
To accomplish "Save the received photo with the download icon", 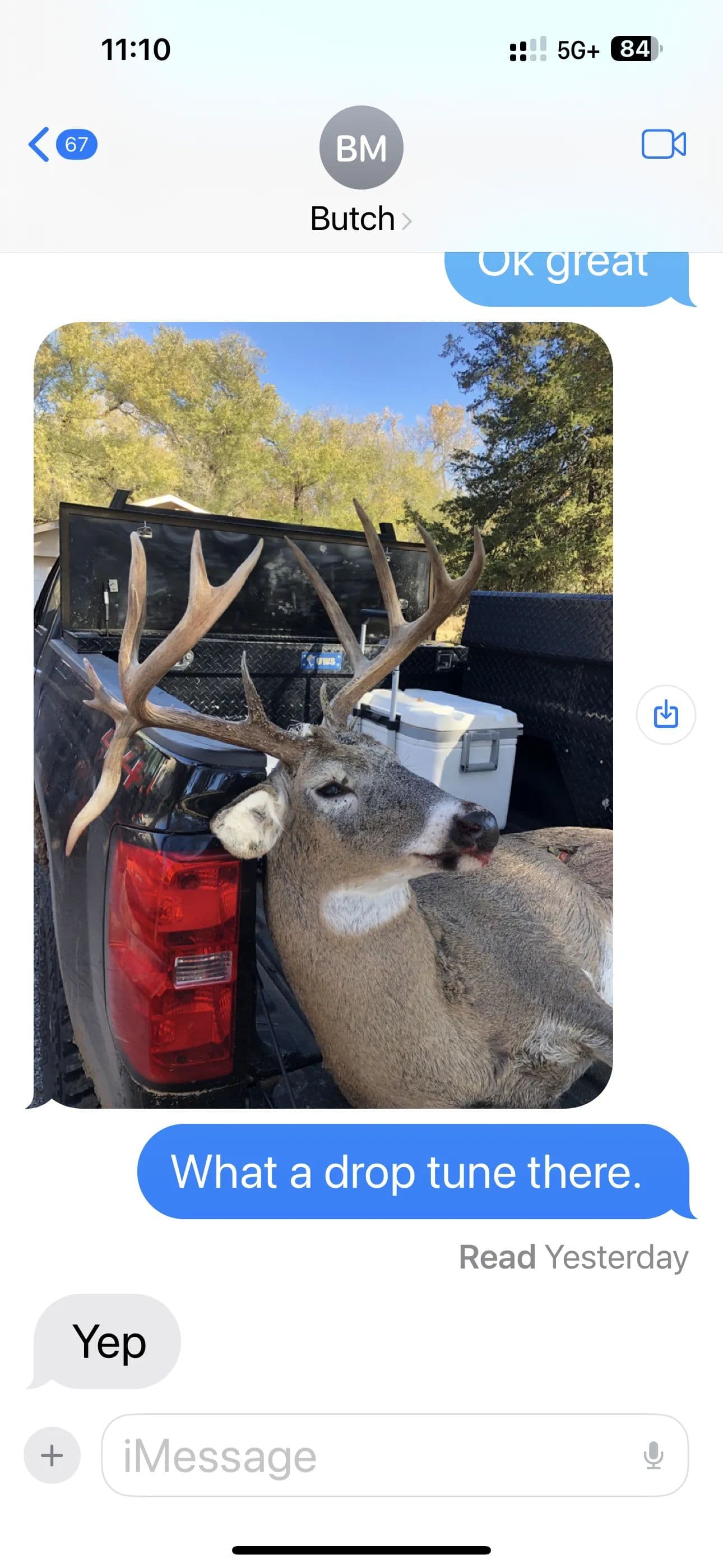I will coord(665,714).
